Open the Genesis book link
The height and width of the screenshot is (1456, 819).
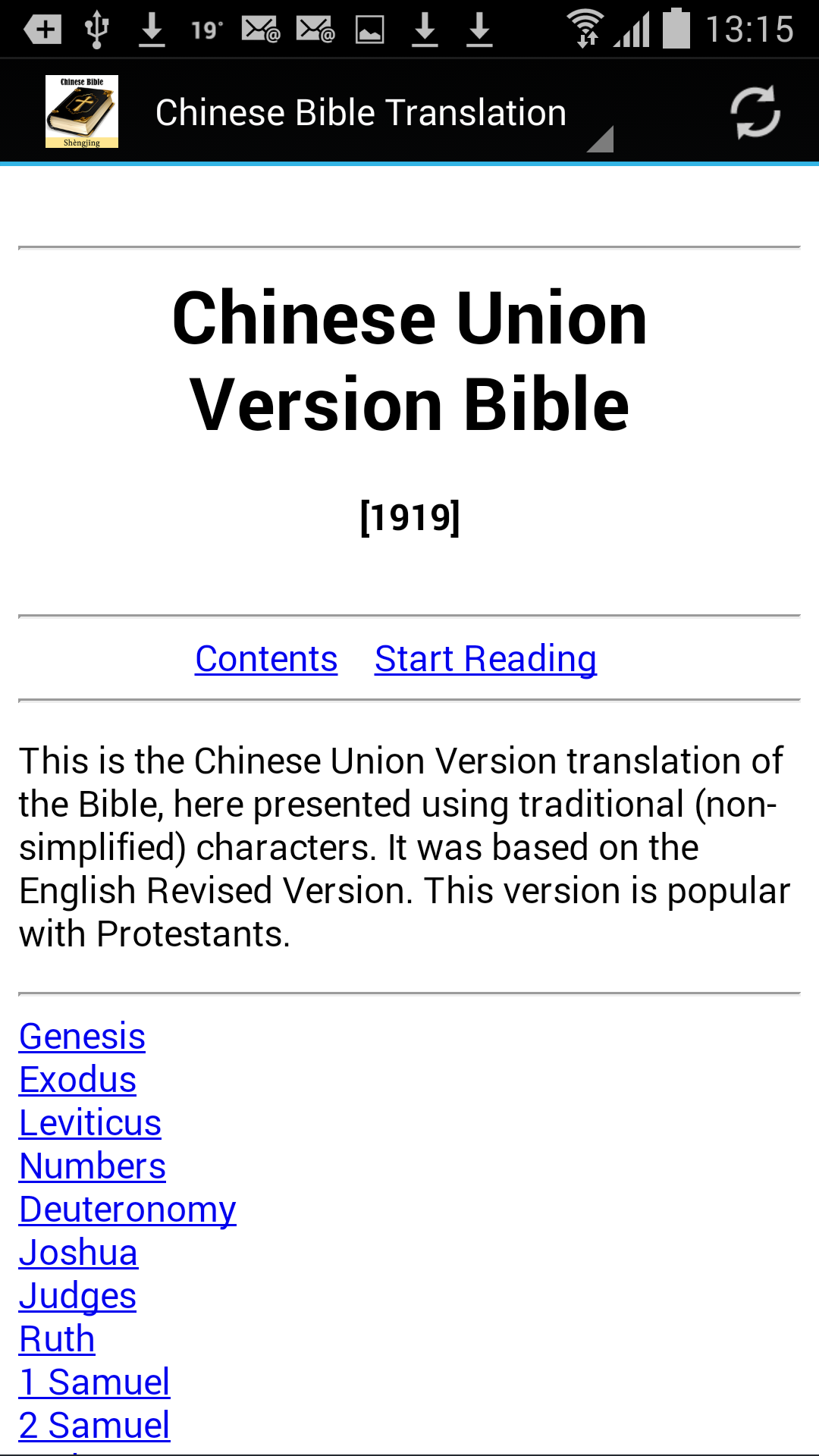click(x=81, y=1036)
